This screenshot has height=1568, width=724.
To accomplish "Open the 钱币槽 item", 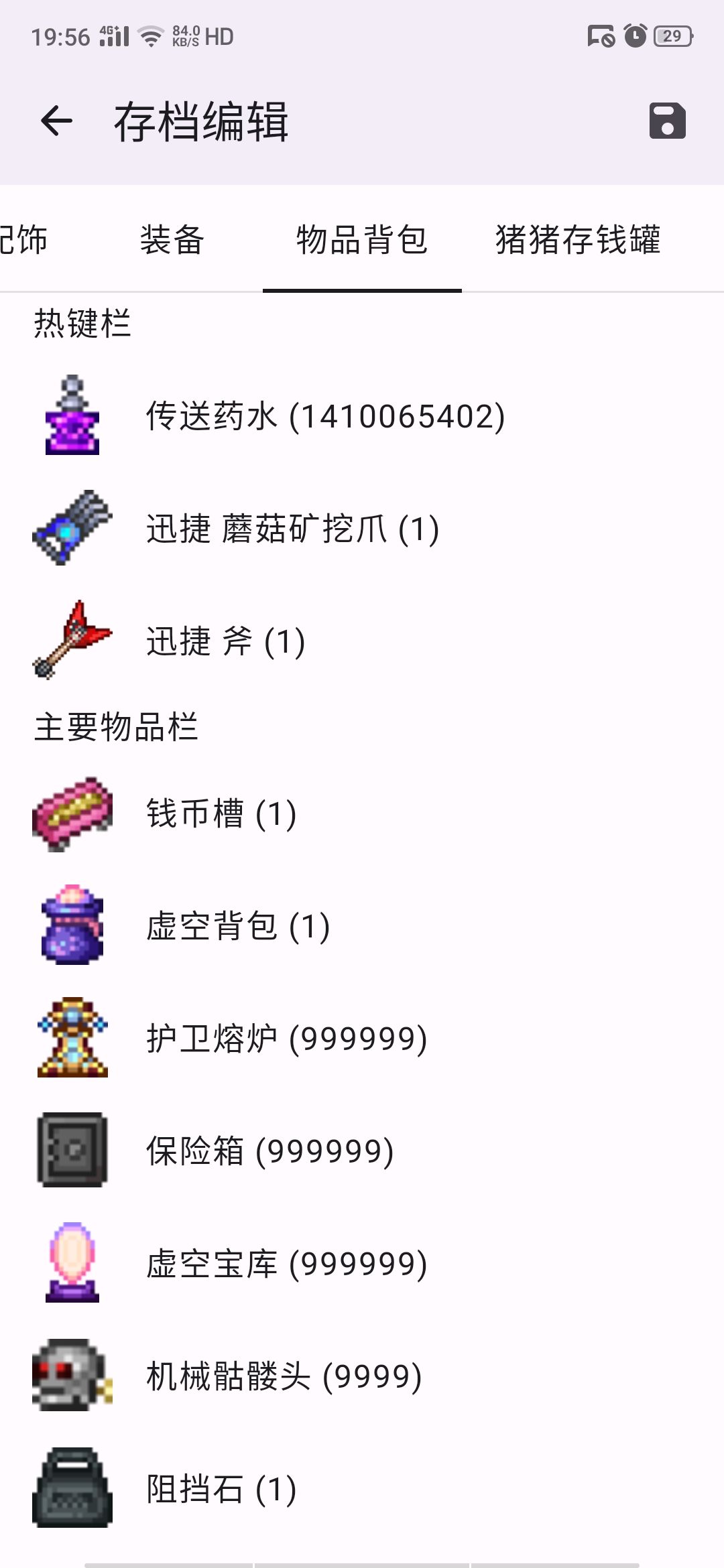I will click(221, 814).
